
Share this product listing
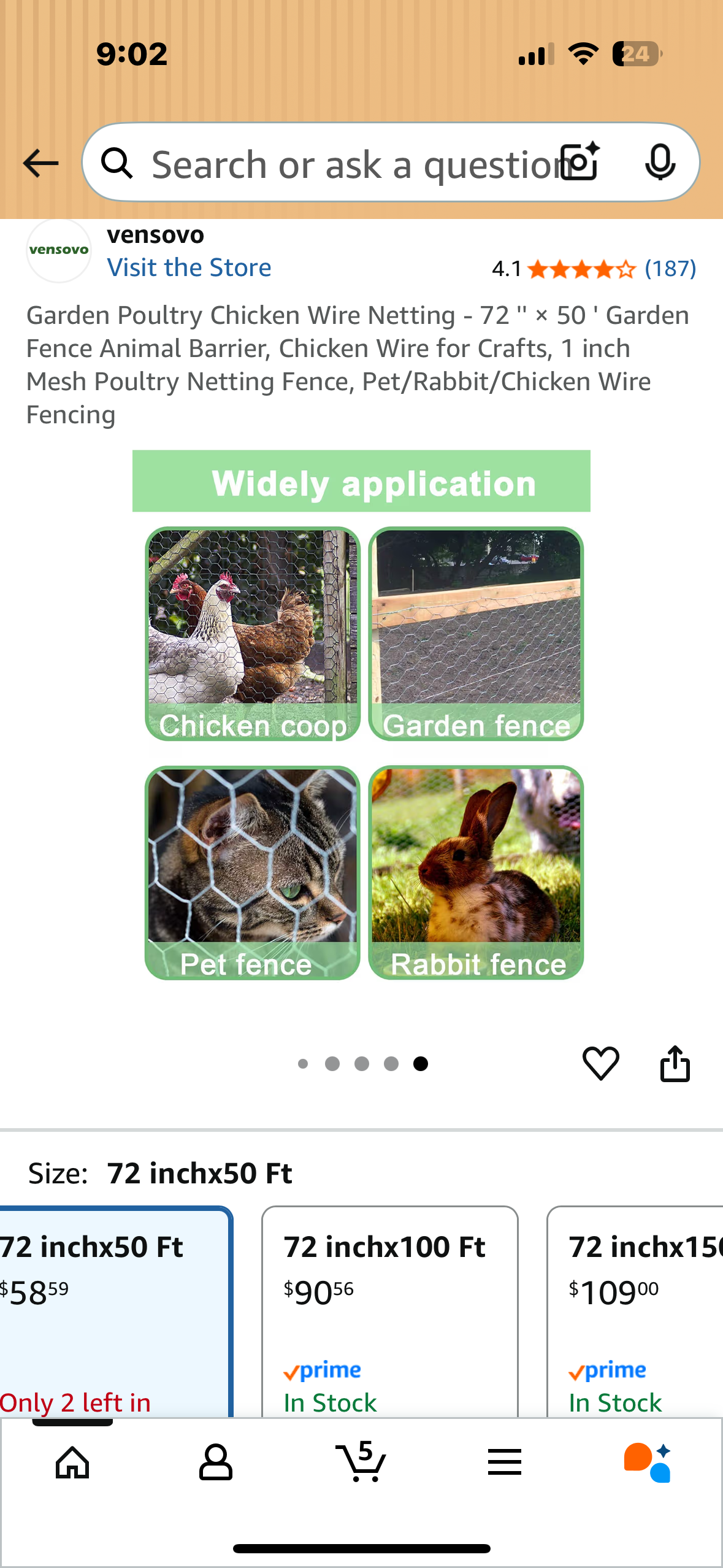point(675,1063)
